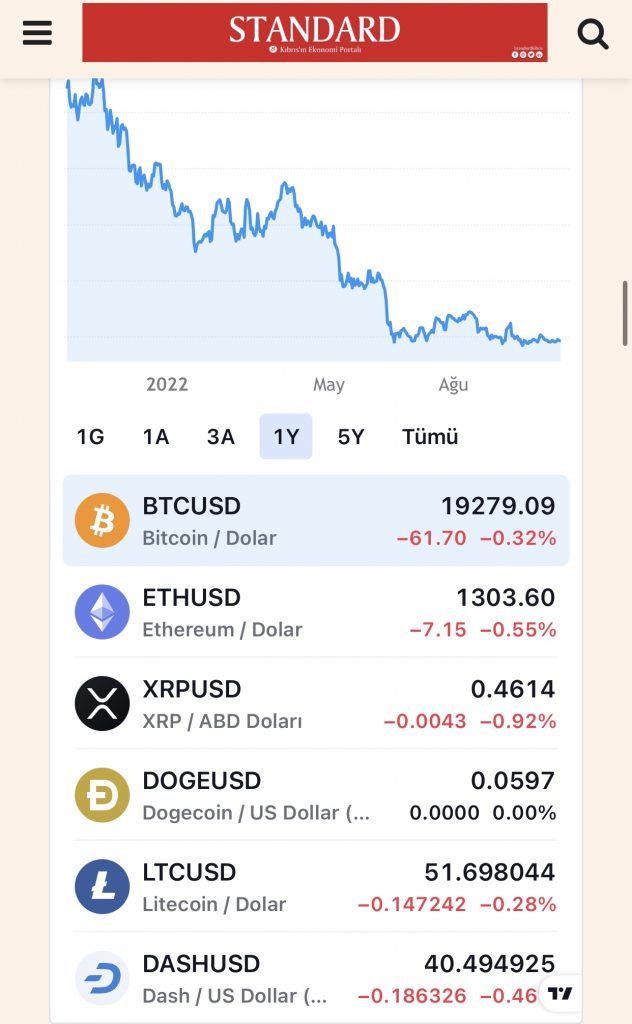Viewport: 632px width, 1024px height.
Task: Open the TradingView logo link
Action: (560, 993)
